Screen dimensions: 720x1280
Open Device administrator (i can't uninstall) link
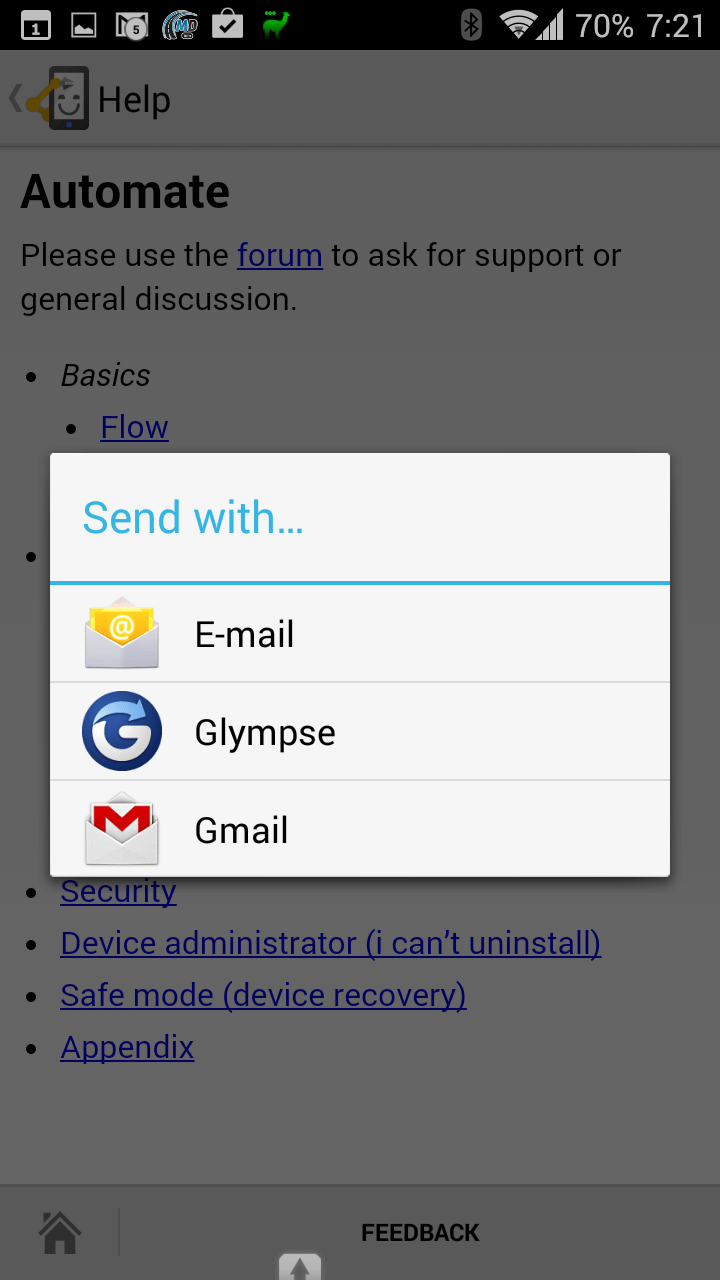tap(330, 943)
